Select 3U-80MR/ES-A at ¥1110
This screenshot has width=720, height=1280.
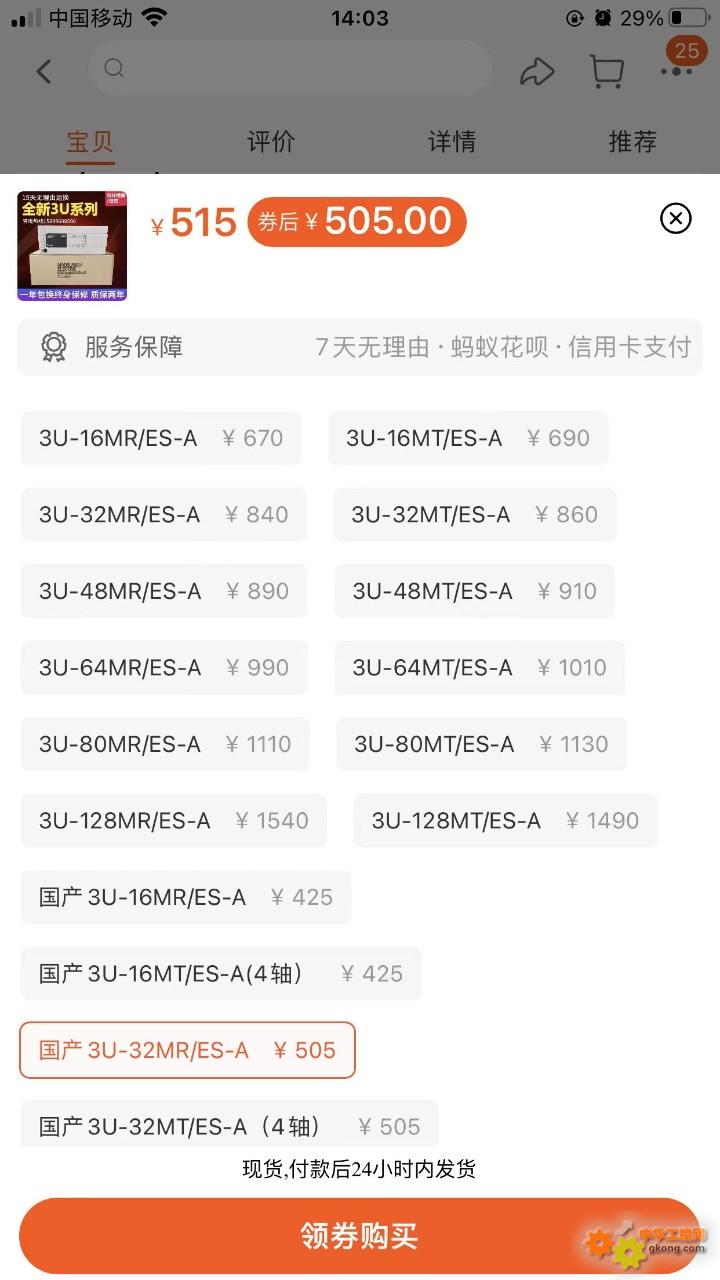[x=165, y=744]
